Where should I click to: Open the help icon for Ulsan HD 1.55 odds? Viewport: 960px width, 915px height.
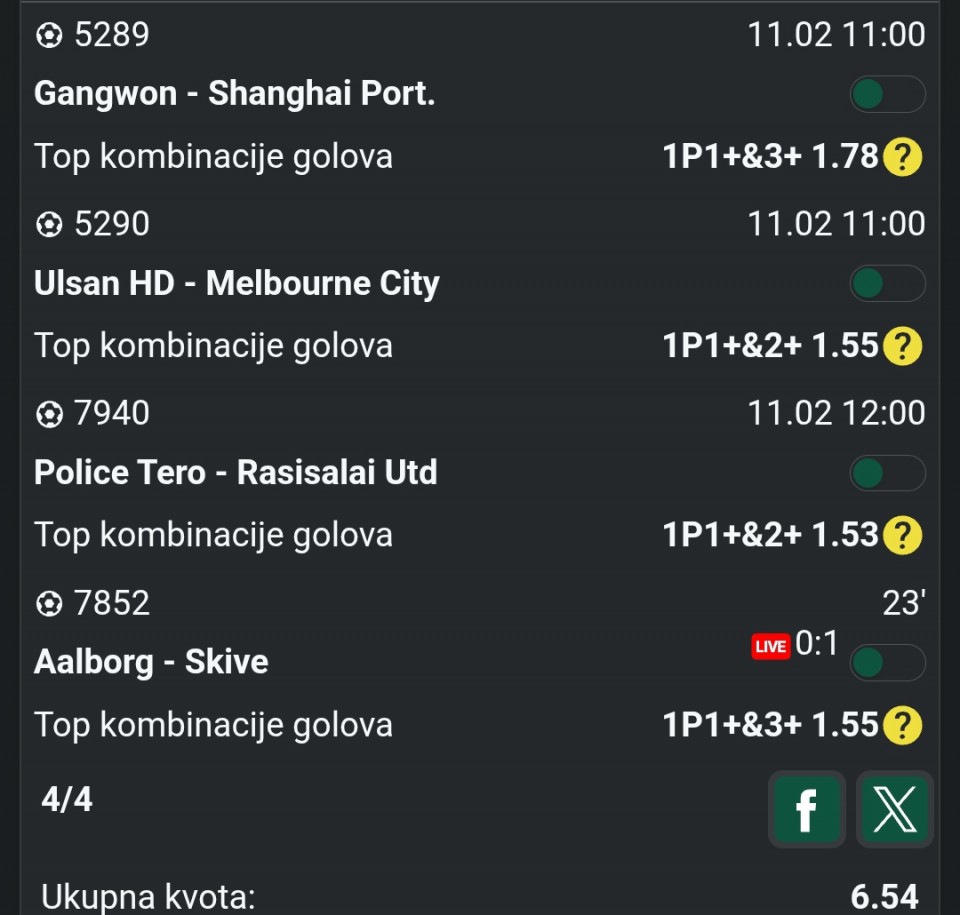point(902,346)
